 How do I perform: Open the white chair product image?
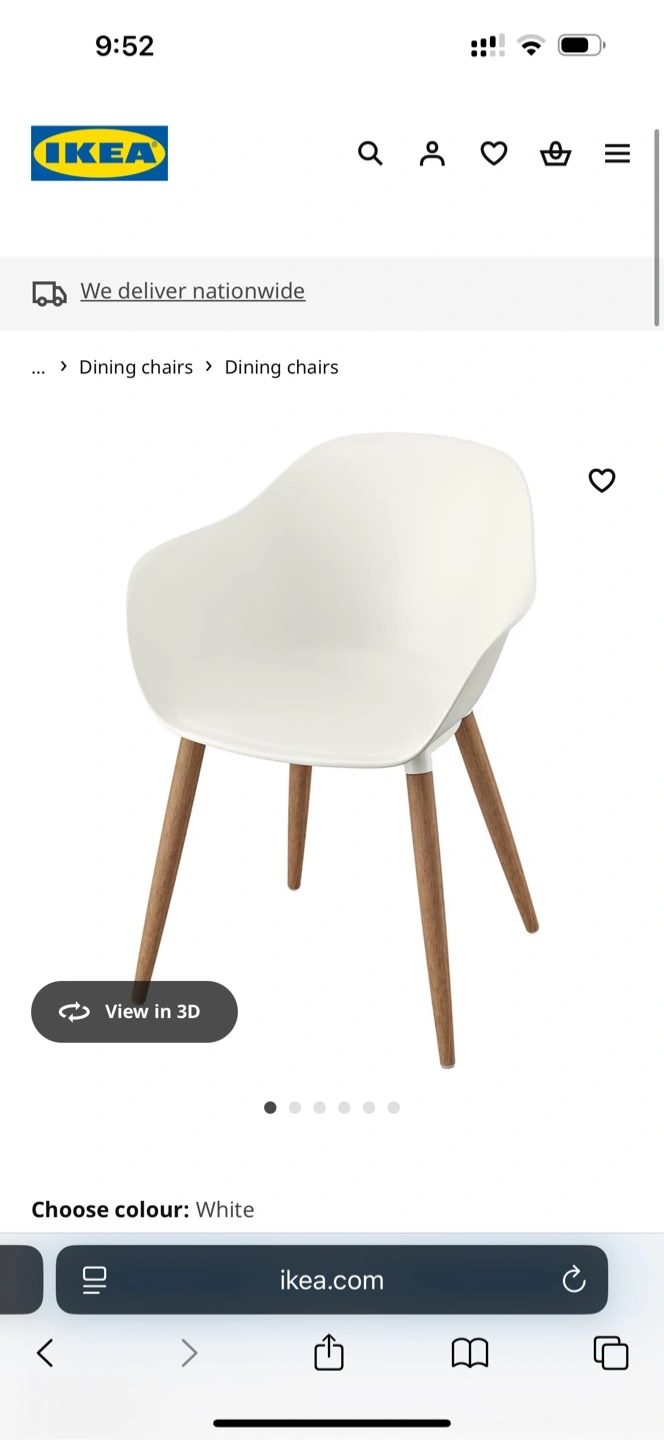332,748
